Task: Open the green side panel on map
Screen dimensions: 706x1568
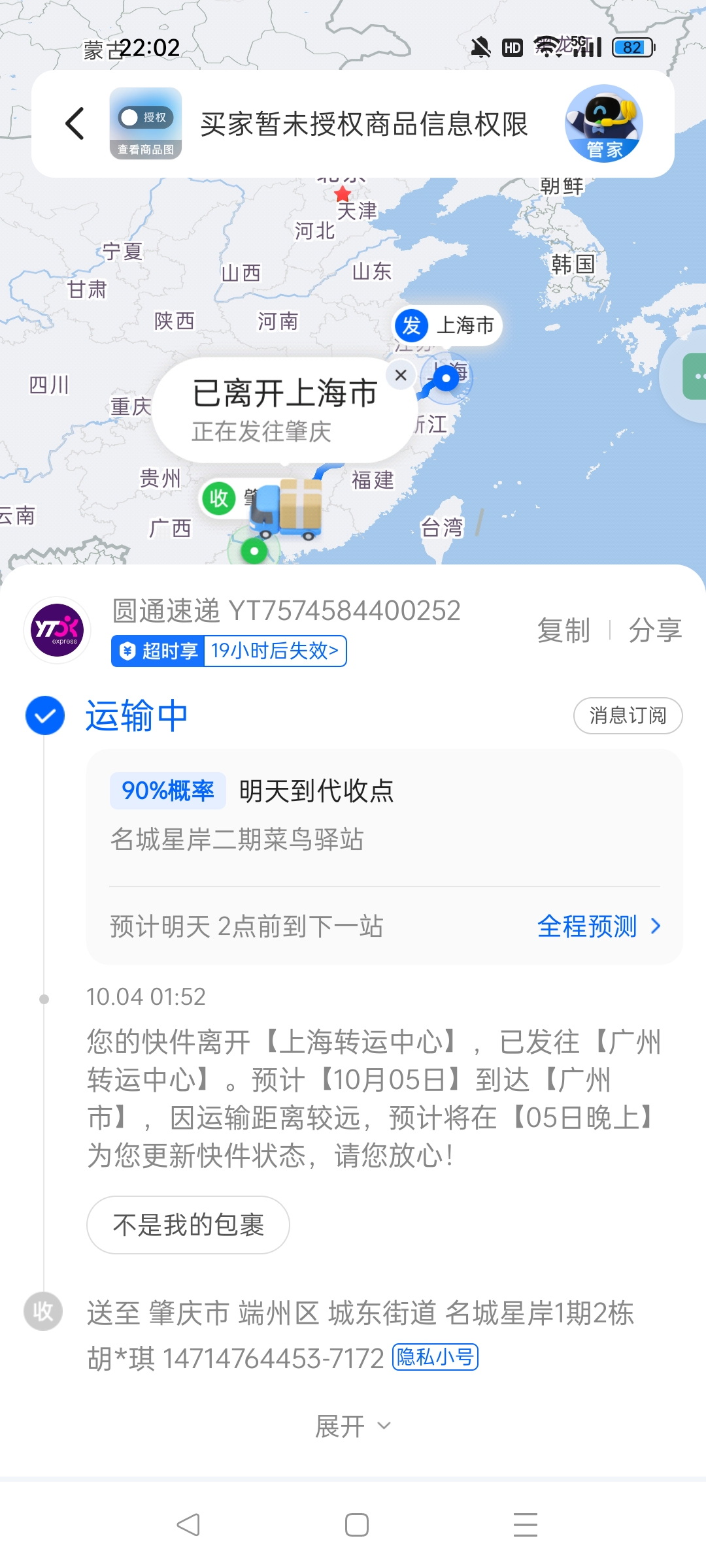Action: click(x=695, y=376)
